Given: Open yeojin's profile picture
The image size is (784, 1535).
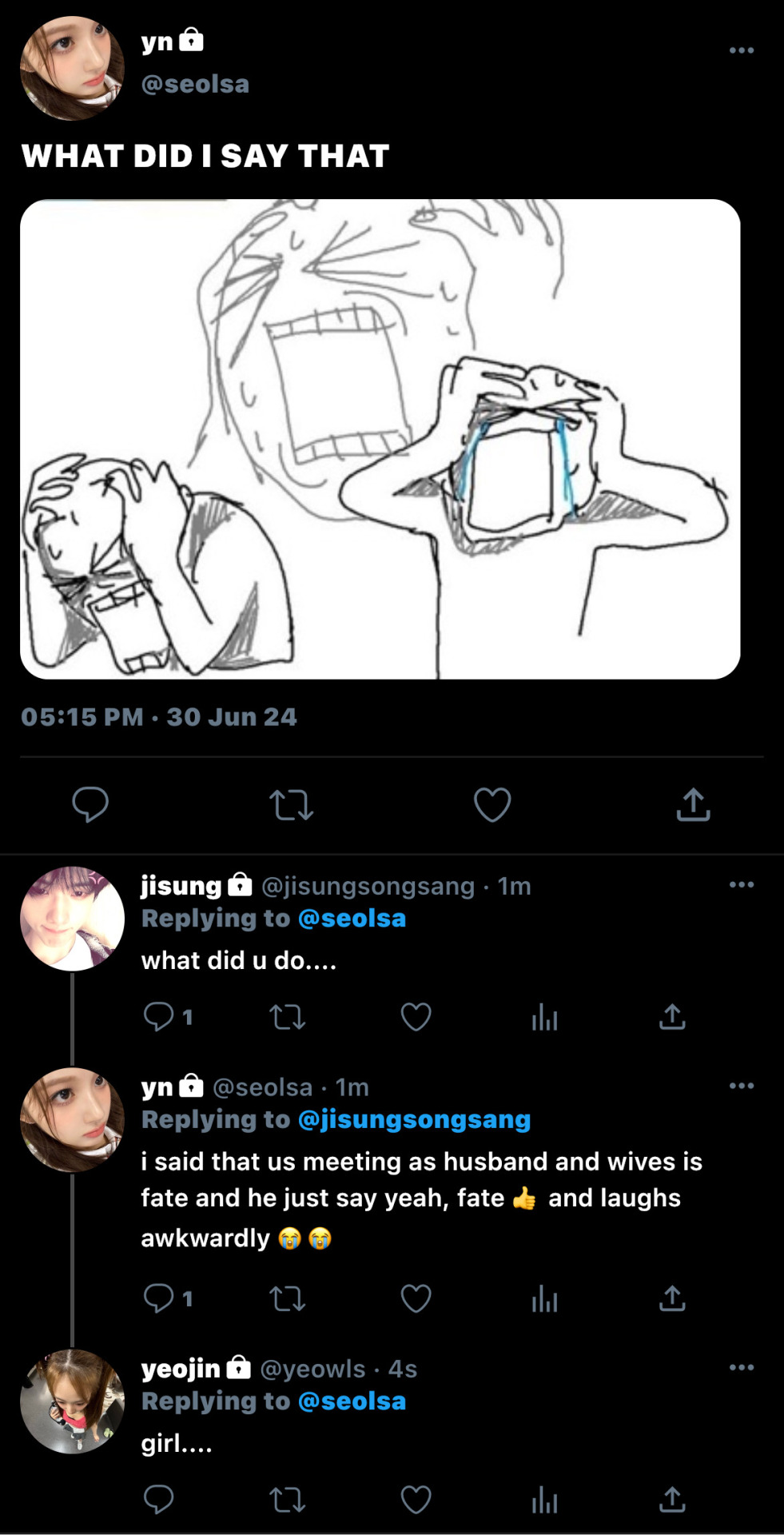Looking at the screenshot, I should pyautogui.click(x=72, y=1401).
